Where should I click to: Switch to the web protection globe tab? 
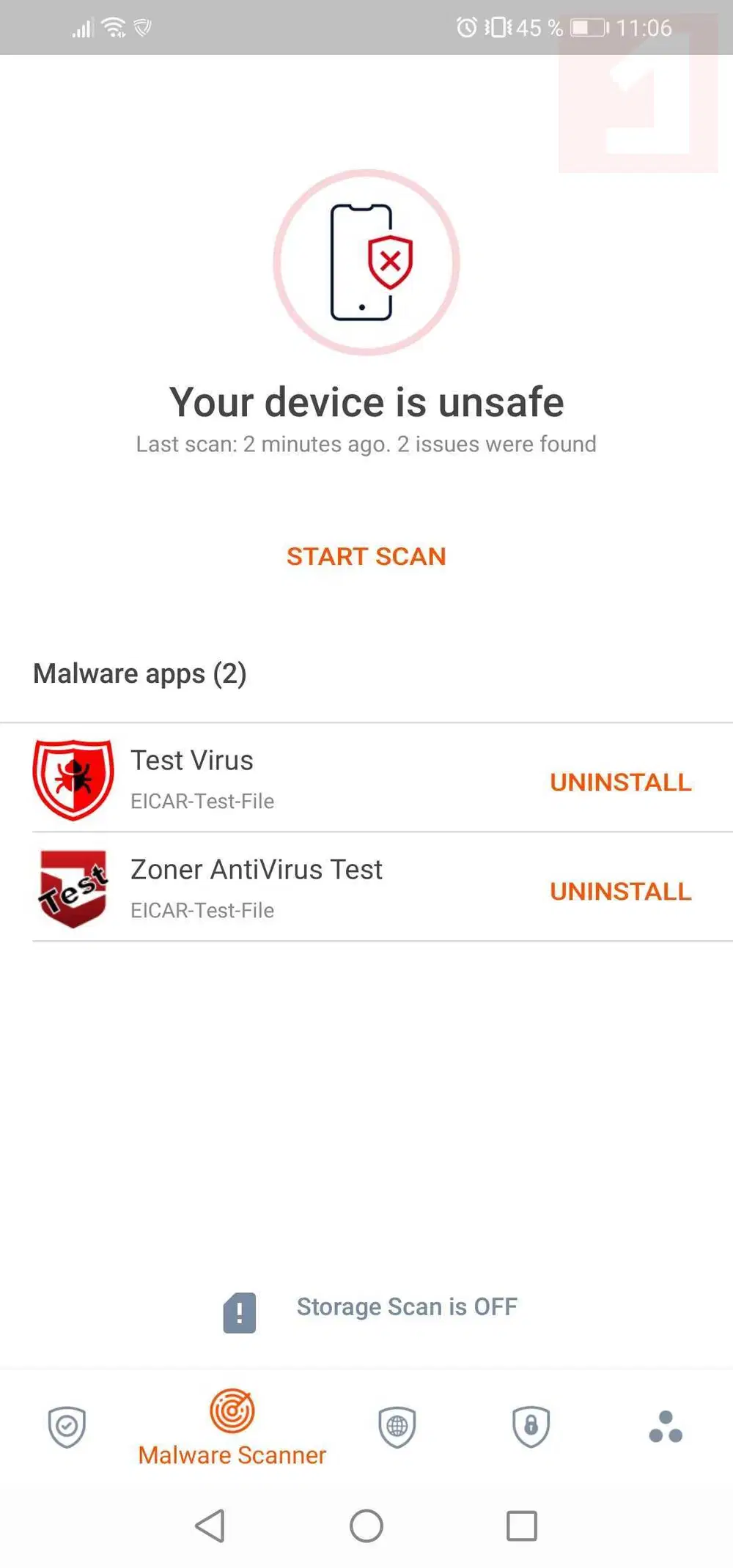pos(397,1427)
